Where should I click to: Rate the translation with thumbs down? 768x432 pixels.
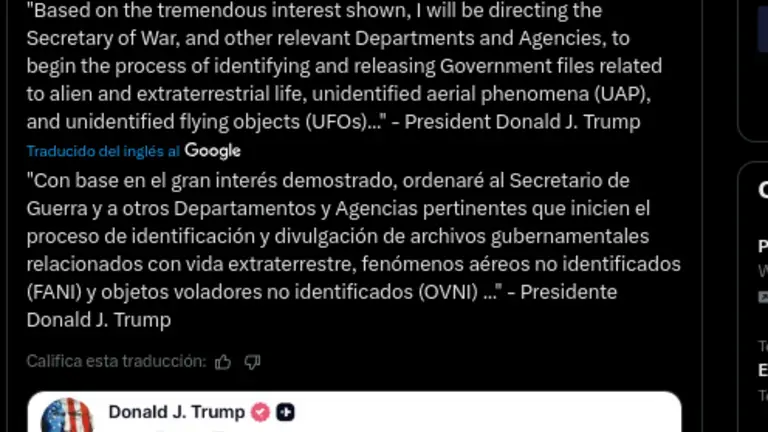click(x=252, y=362)
